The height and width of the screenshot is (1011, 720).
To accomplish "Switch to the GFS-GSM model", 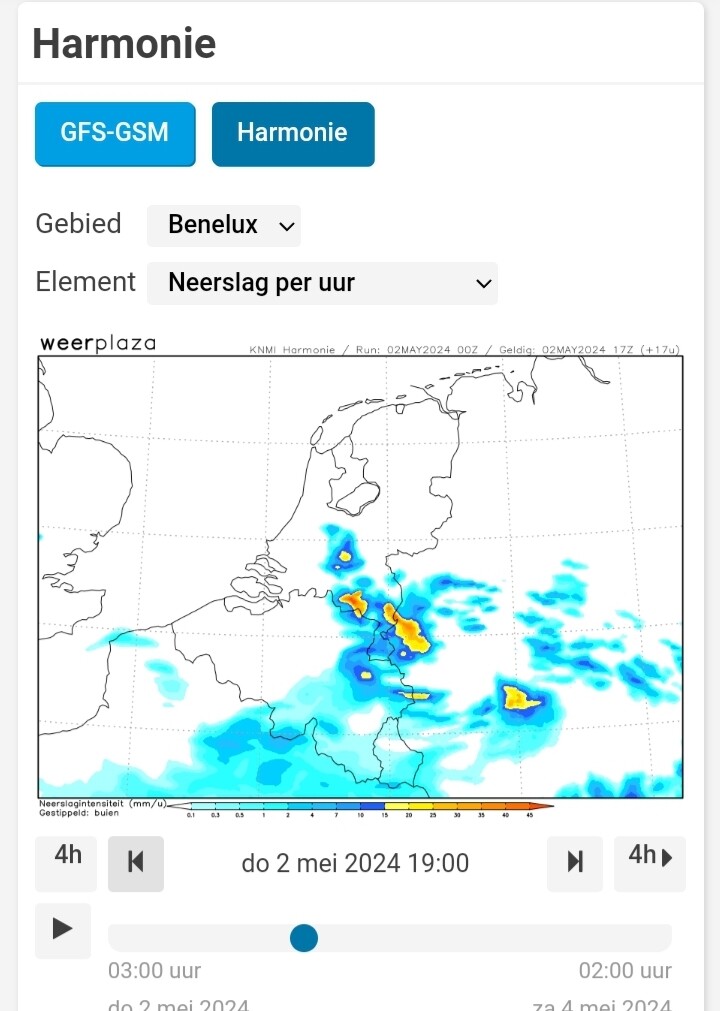I will point(115,134).
